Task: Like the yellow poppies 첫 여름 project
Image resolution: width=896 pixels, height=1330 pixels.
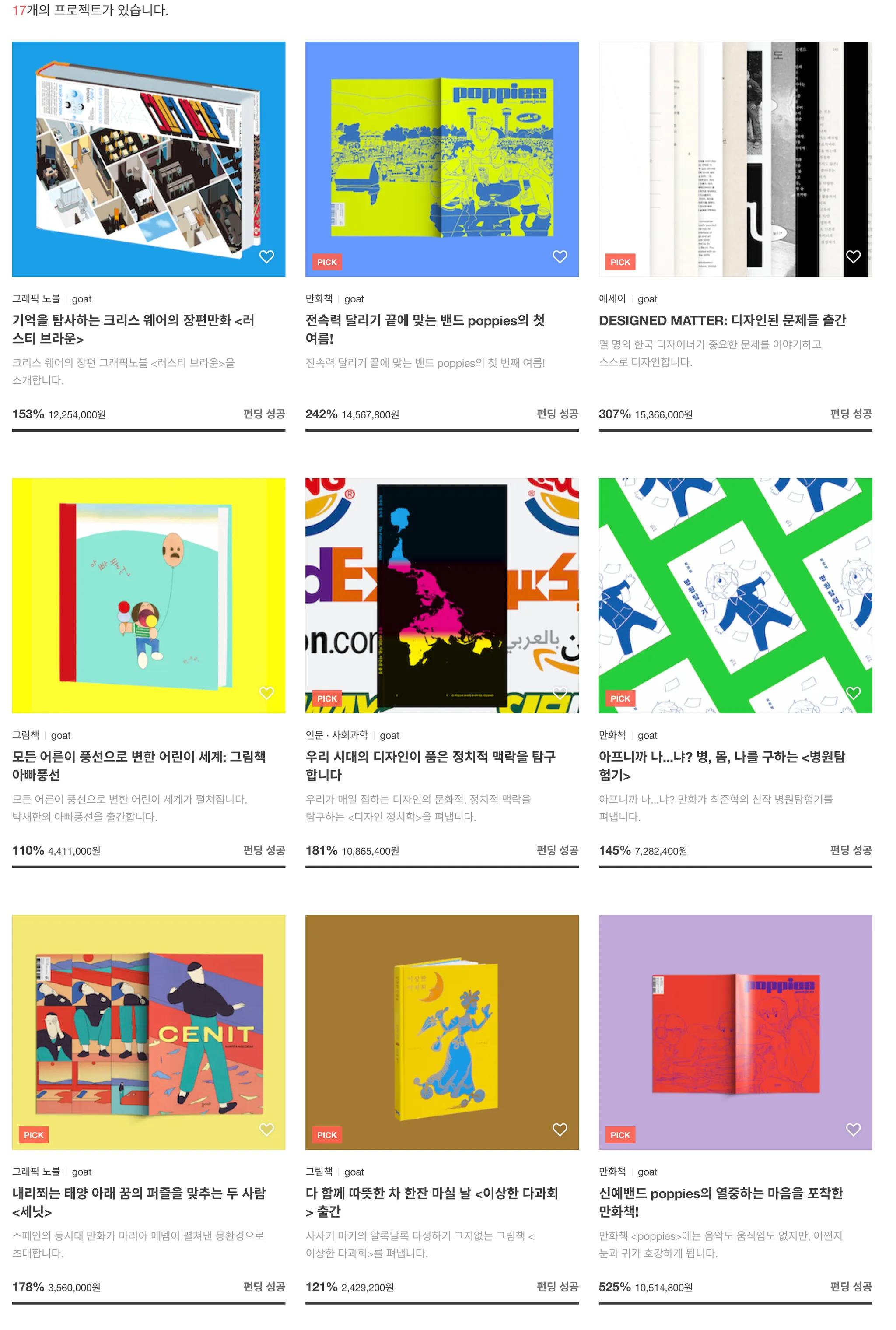Action: point(560,256)
